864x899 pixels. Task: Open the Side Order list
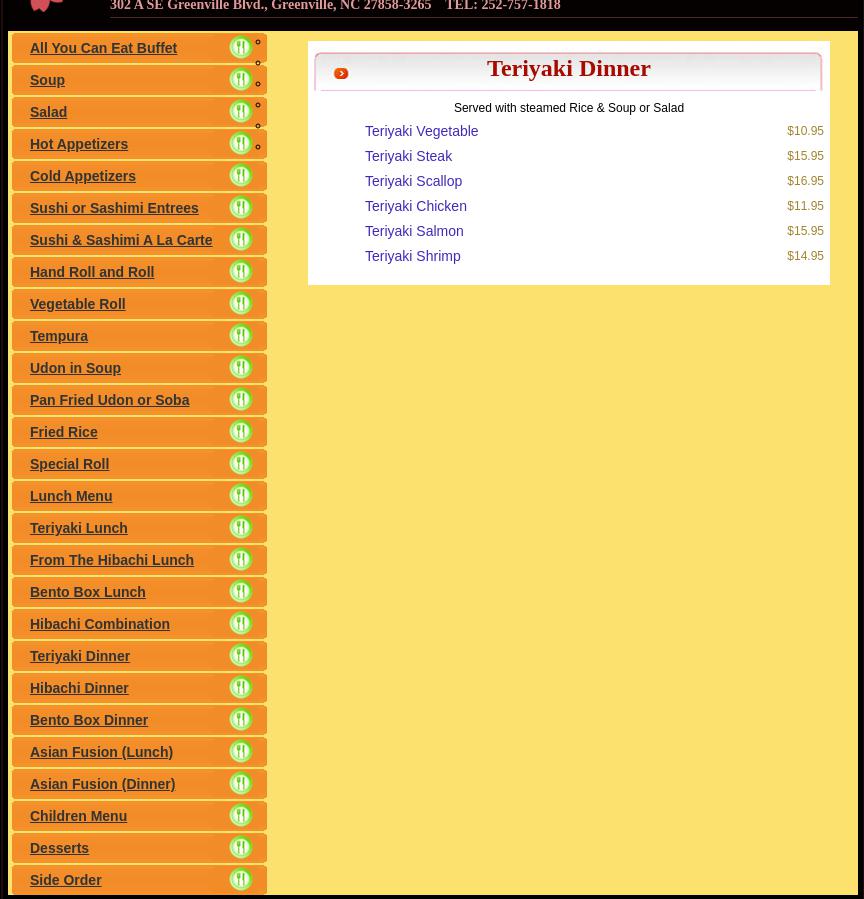point(65,880)
